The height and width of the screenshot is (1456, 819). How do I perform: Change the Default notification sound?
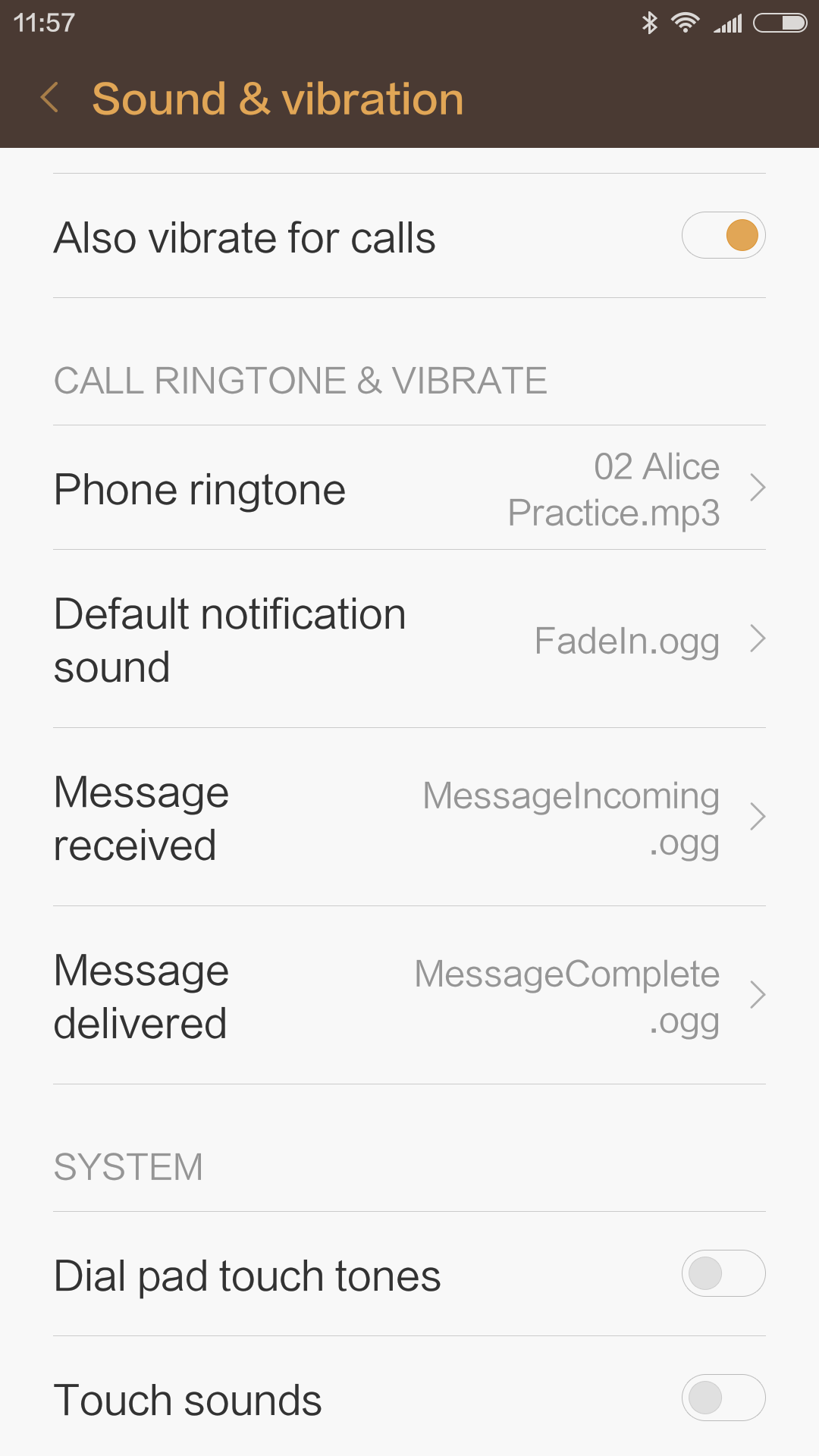pos(409,639)
